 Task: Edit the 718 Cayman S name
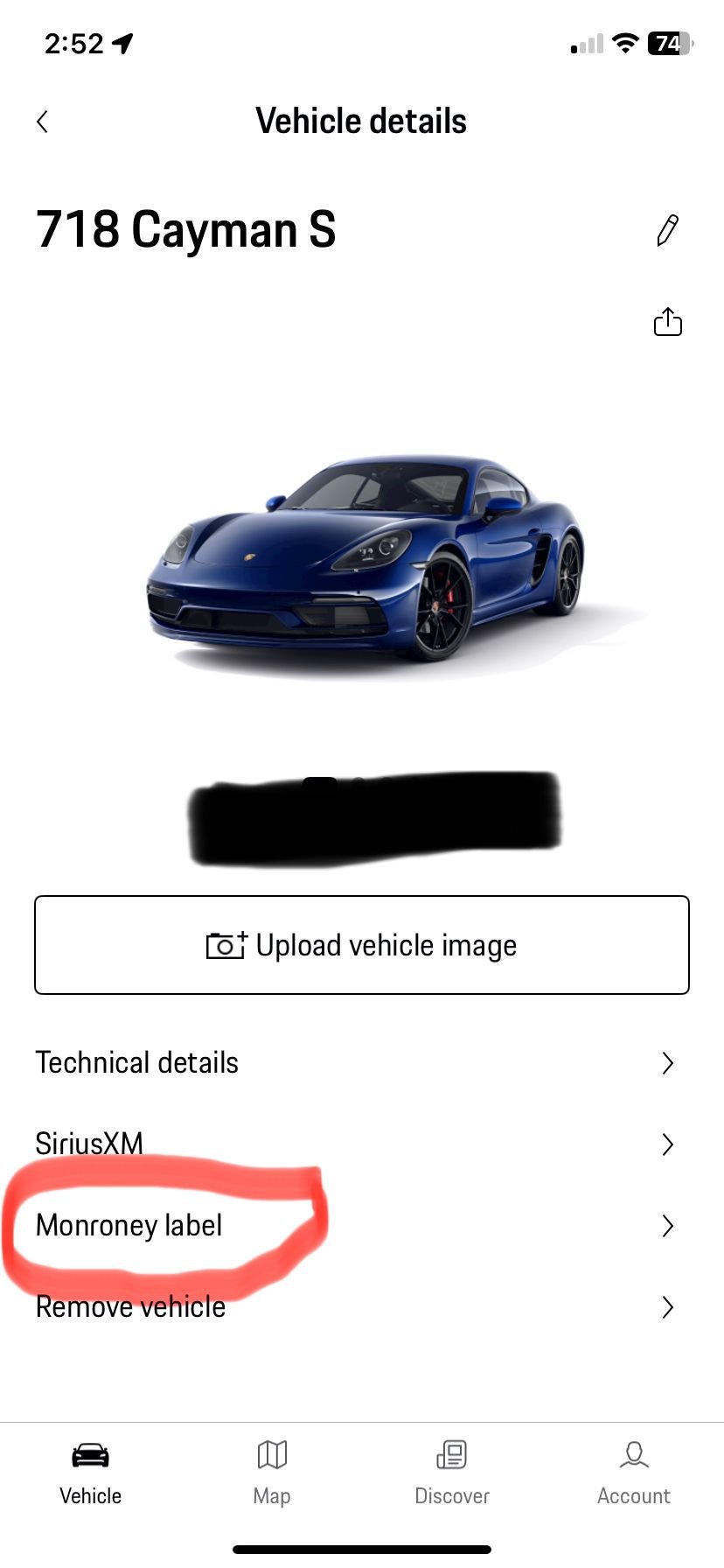pos(667,230)
